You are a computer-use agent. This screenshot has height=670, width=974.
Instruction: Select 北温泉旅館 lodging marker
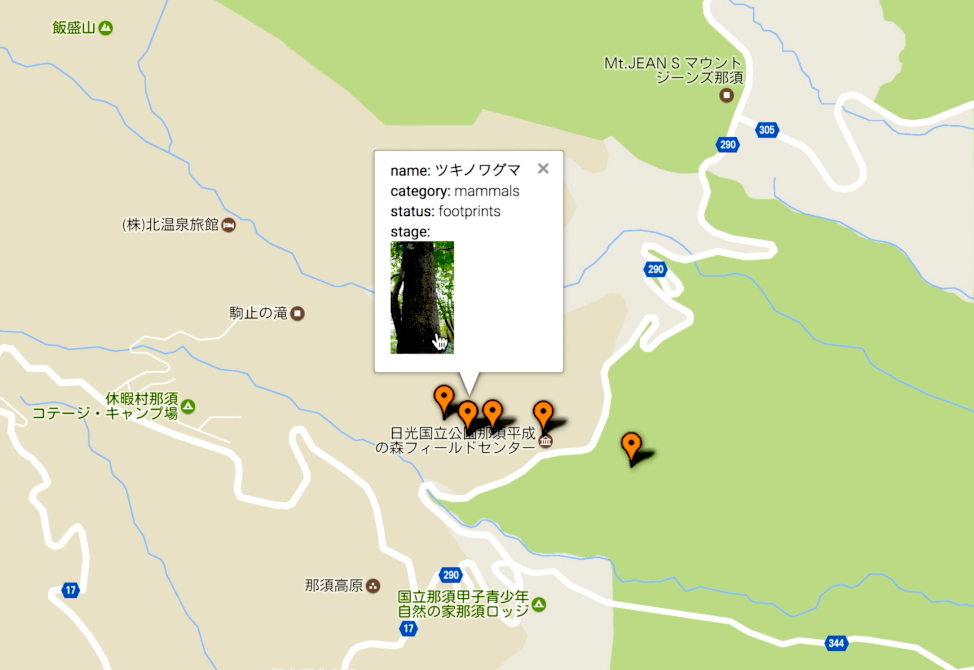click(228, 225)
